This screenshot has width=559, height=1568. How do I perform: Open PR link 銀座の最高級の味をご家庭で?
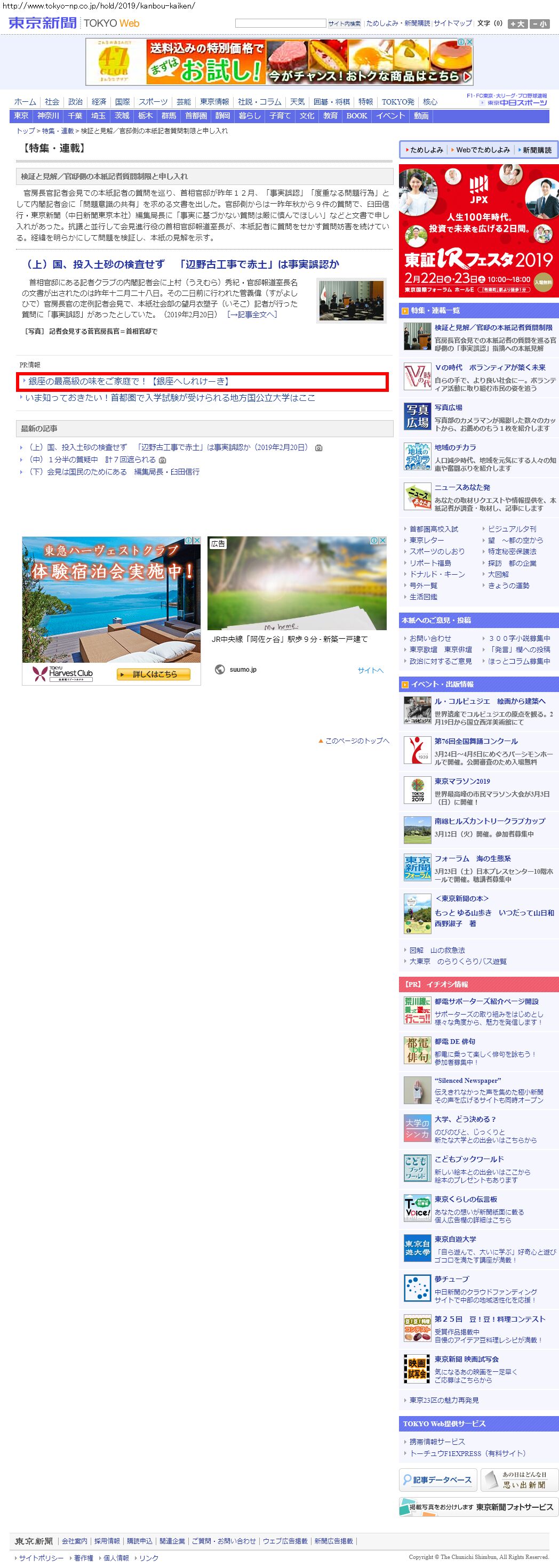click(x=129, y=382)
